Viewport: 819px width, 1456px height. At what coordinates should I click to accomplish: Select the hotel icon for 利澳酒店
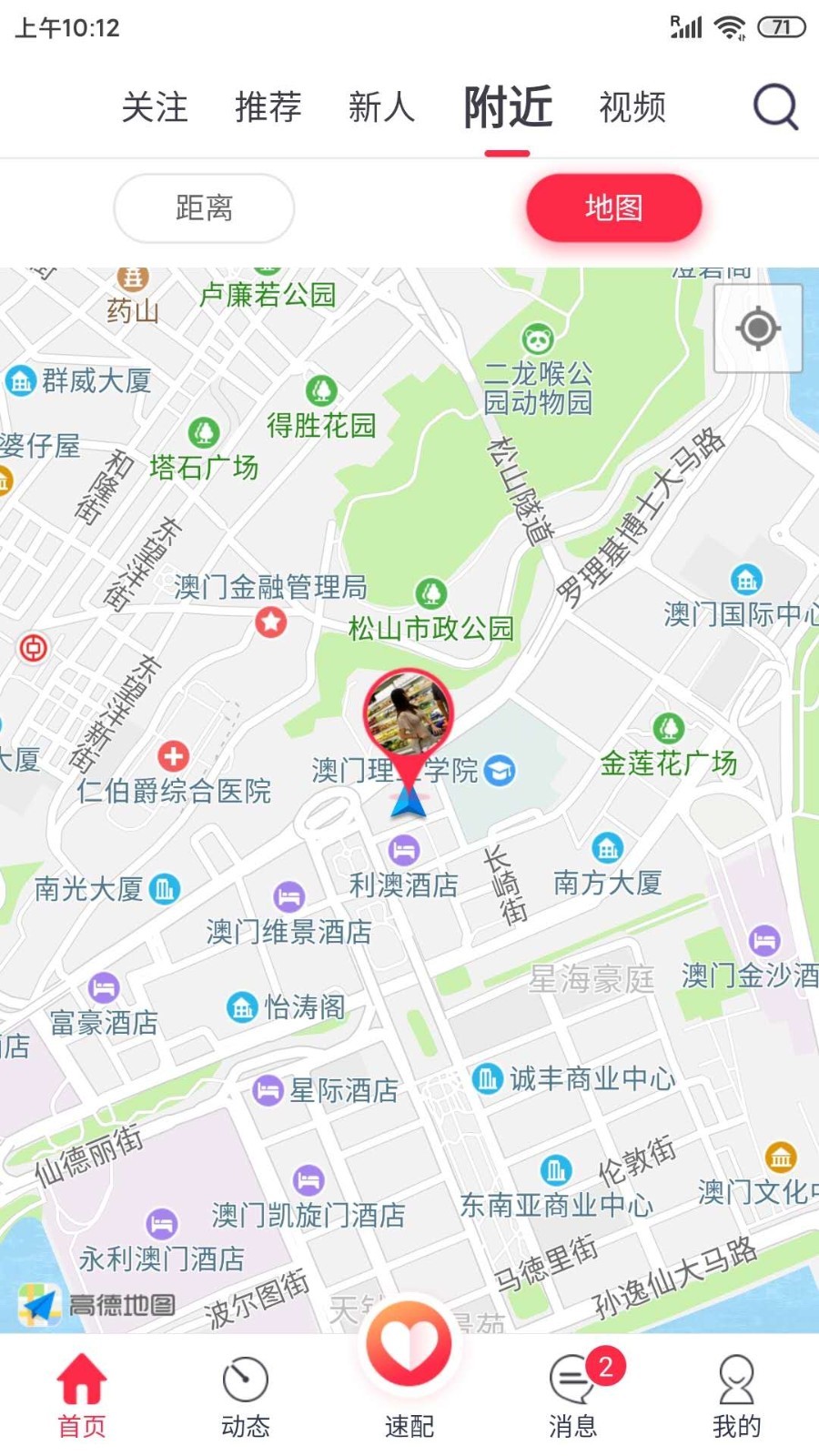pos(403,851)
